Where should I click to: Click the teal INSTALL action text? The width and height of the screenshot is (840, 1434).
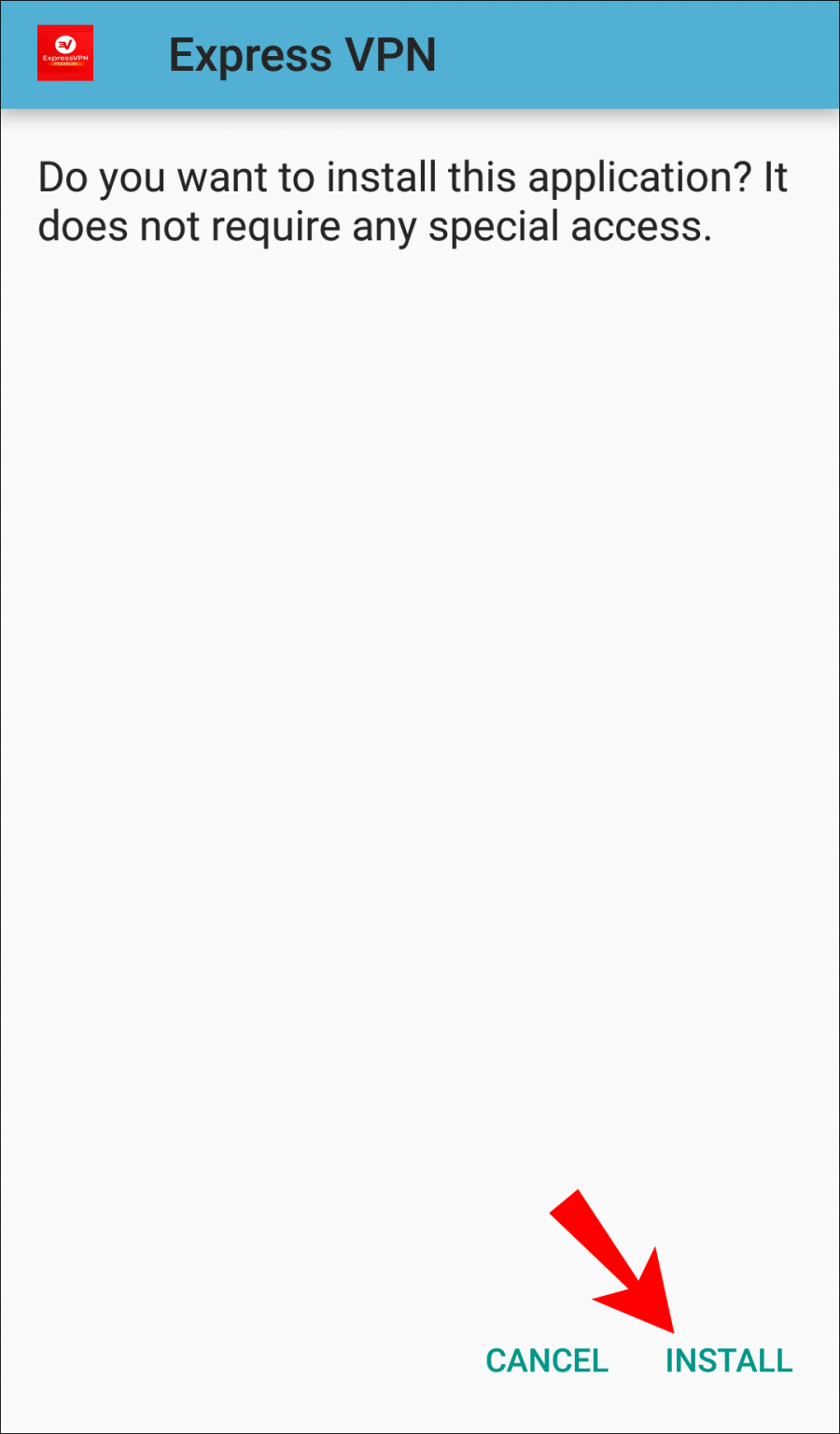(x=729, y=1360)
